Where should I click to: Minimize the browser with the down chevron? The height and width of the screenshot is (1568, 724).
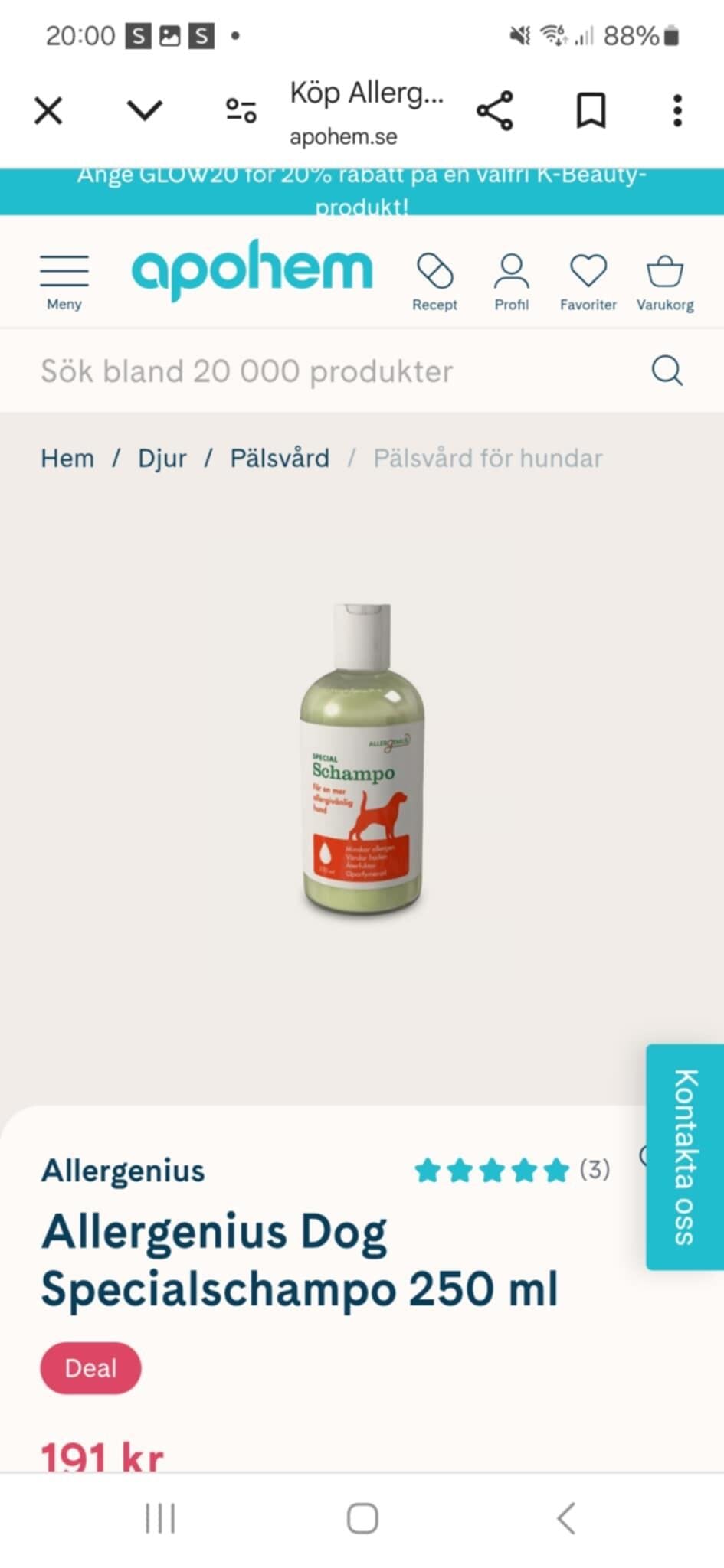(x=144, y=111)
